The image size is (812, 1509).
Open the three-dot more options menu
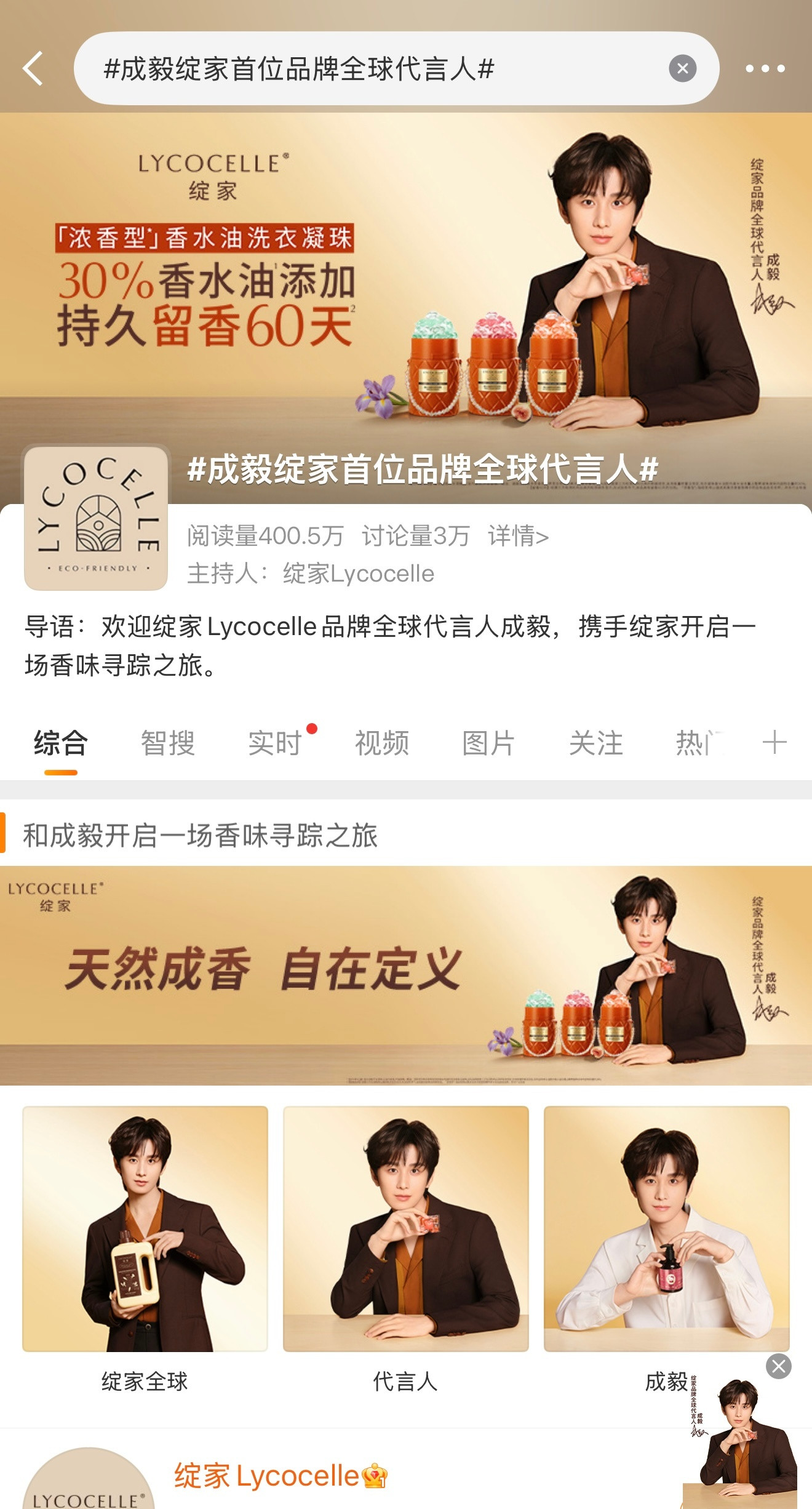pyautogui.click(x=765, y=70)
